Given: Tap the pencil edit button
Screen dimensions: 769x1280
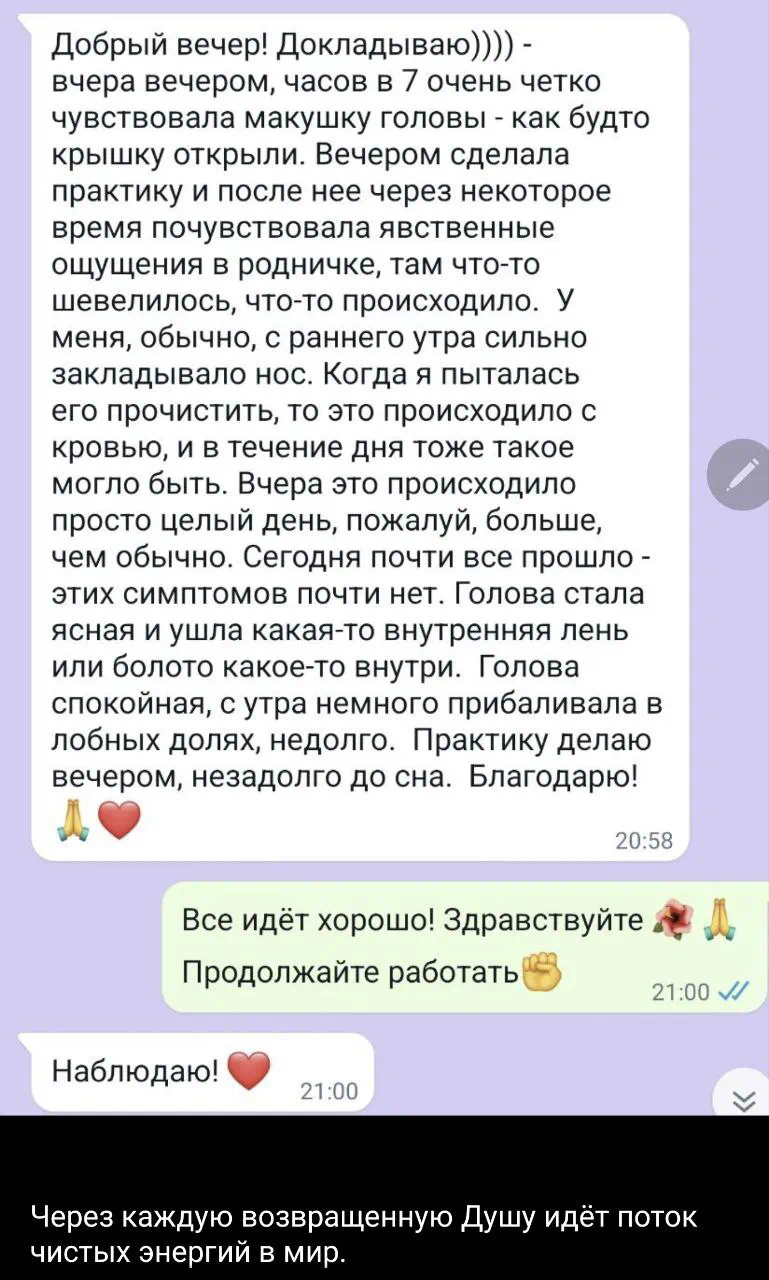Looking at the screenshot, I should tap(741, 475).
